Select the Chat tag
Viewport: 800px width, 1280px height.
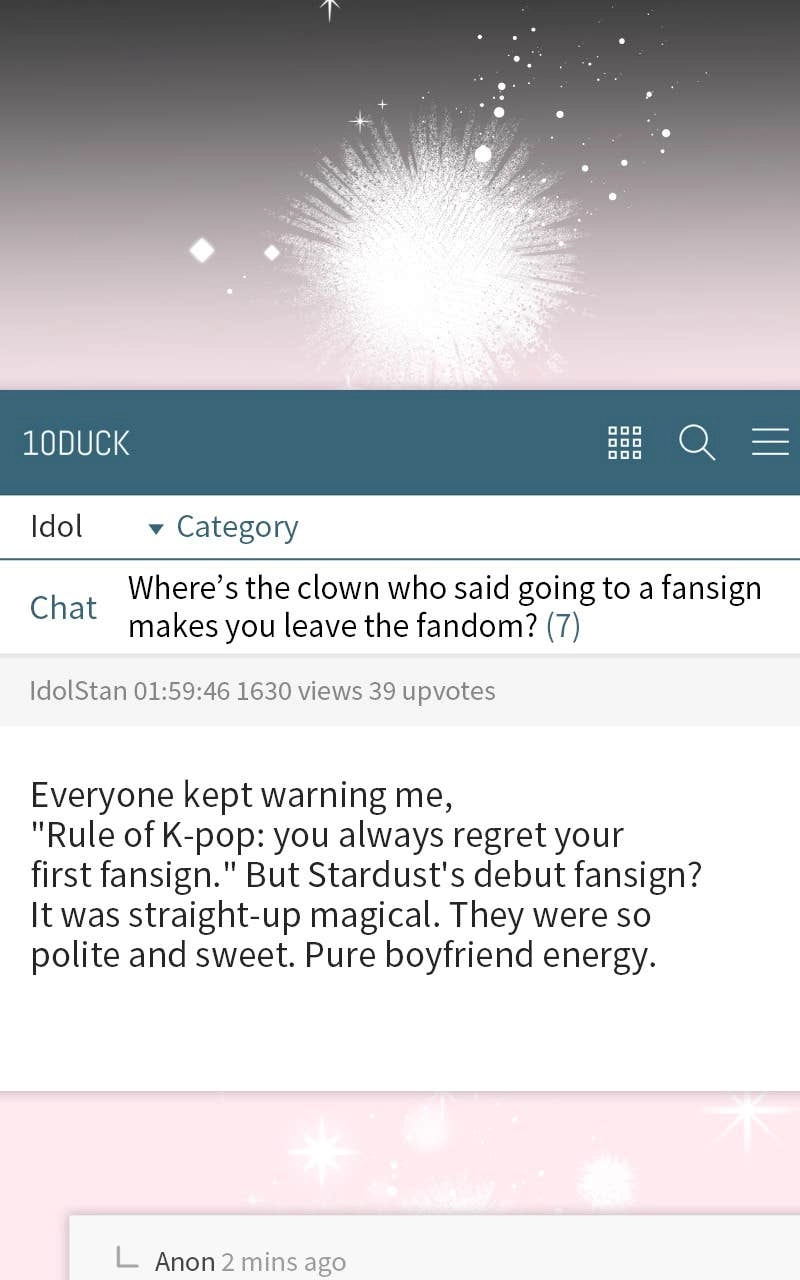pyautogui.click(x=63, y=608)
